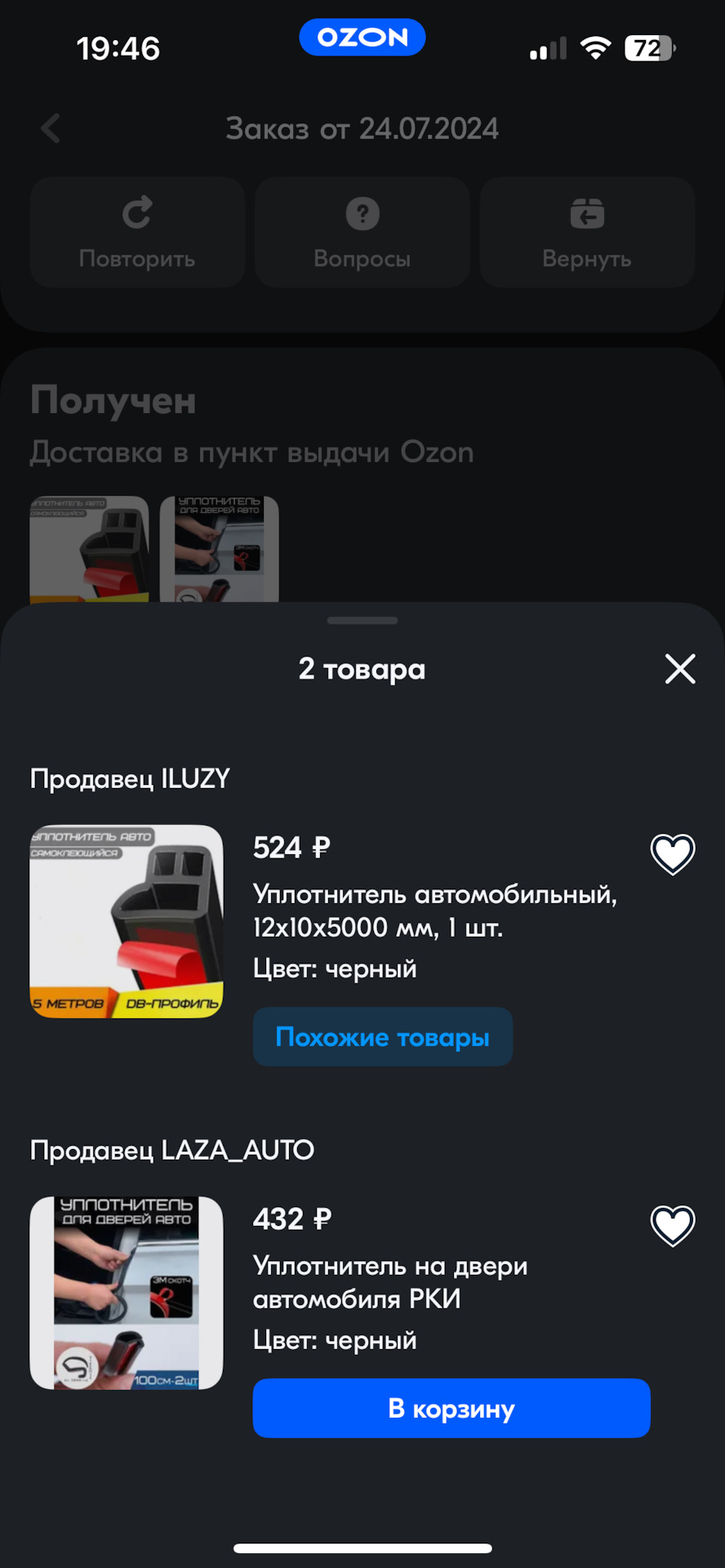Open the ILUZY seal product image
This screenshot has height=1568, width=725.
pyautogui.click(x=127, y=921)
